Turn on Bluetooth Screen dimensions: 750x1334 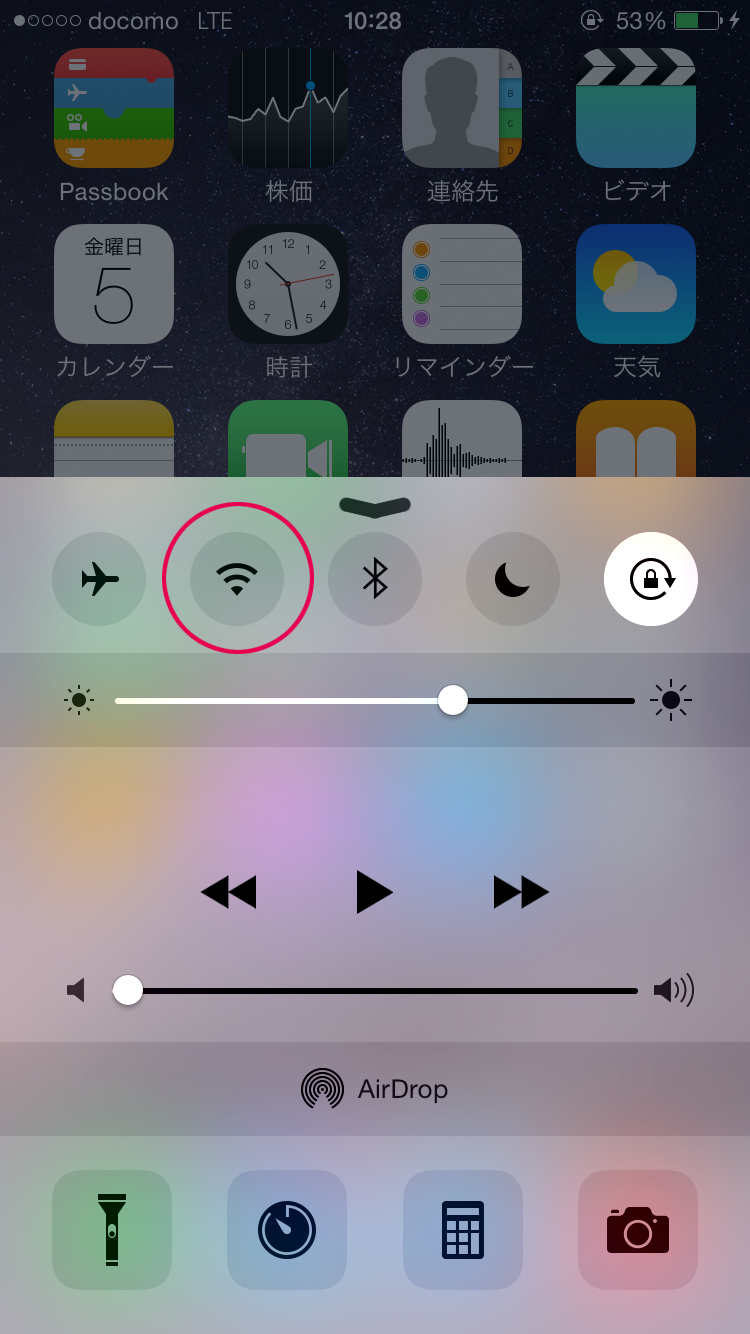pos(375,579)
